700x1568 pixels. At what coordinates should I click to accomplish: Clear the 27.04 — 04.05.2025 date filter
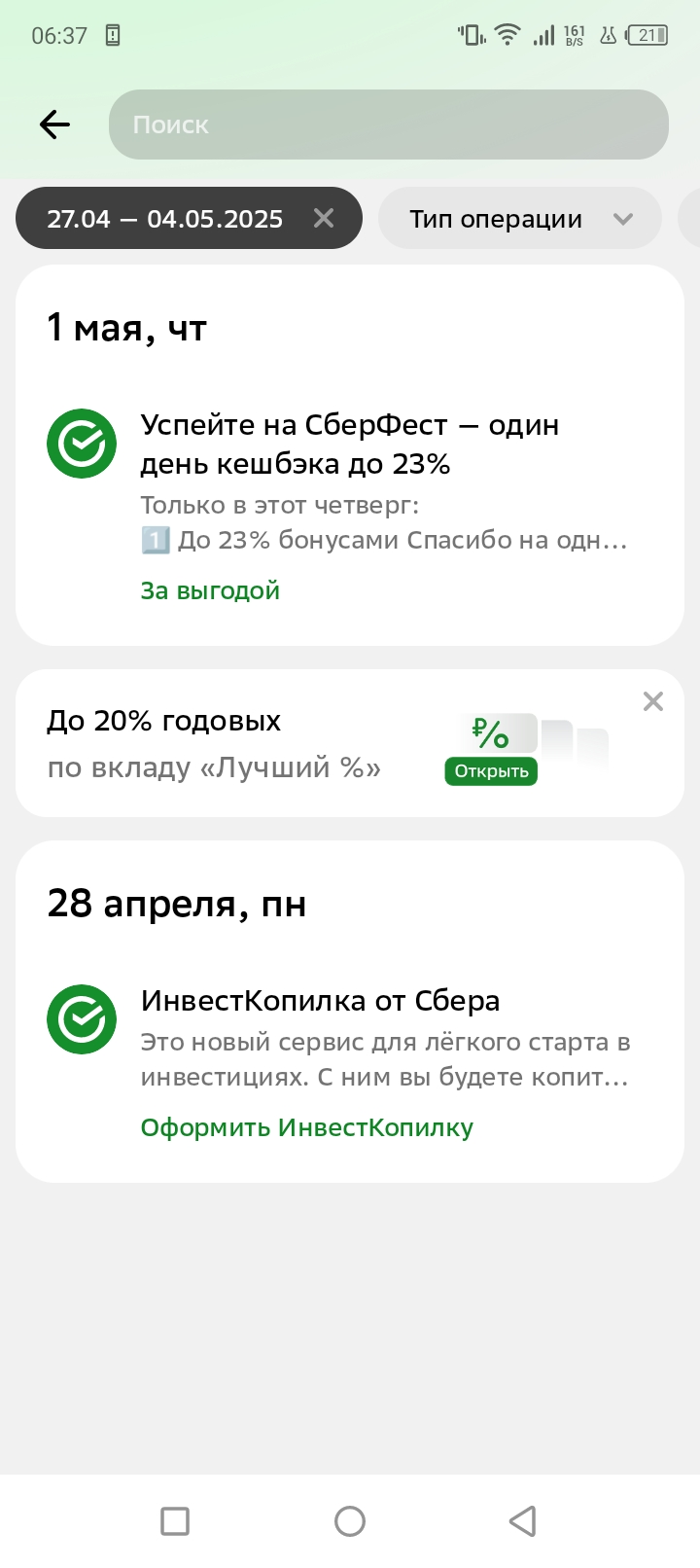point(324,218)
